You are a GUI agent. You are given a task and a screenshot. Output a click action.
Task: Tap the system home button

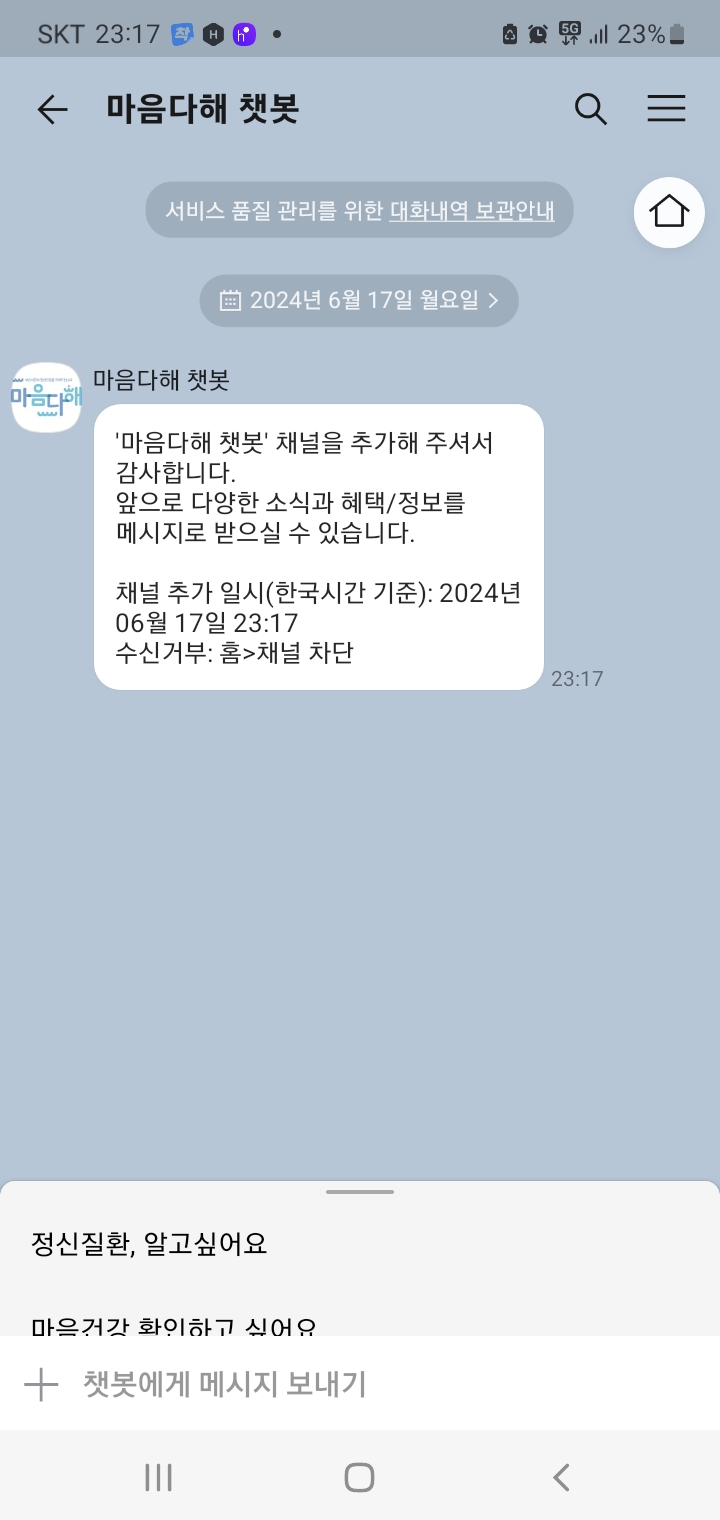pos(359,1477)
